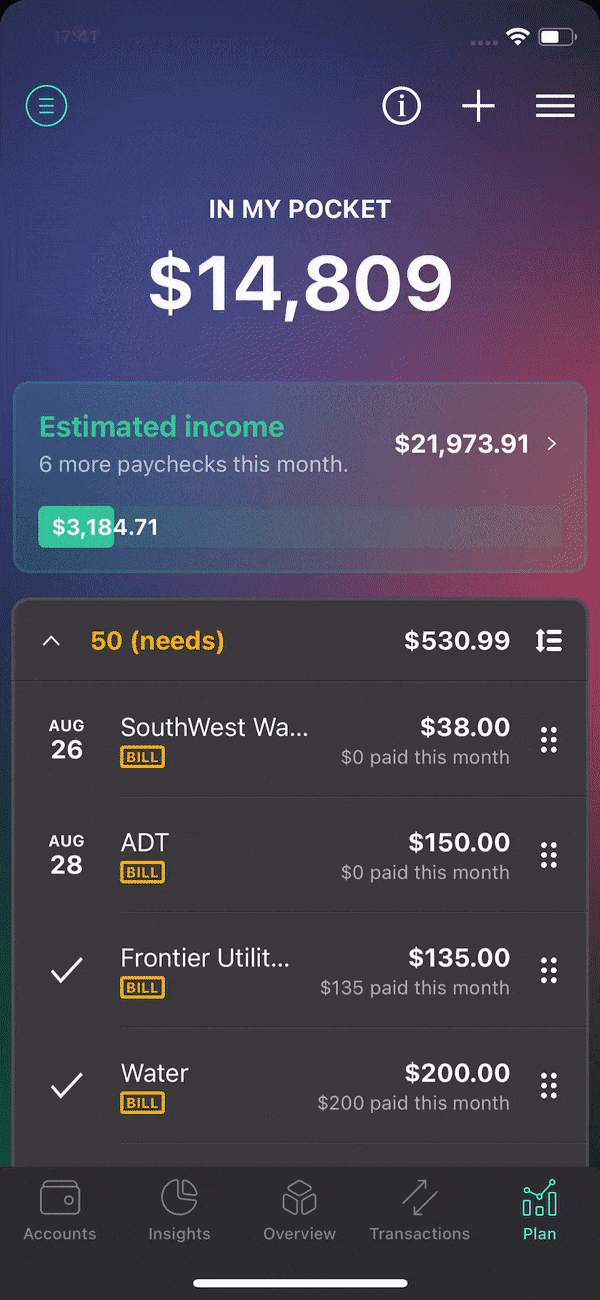This screenshot has height=1300, width=600.
Task: Tap the dots handle on Water row
Action: tap(548, 1085)
